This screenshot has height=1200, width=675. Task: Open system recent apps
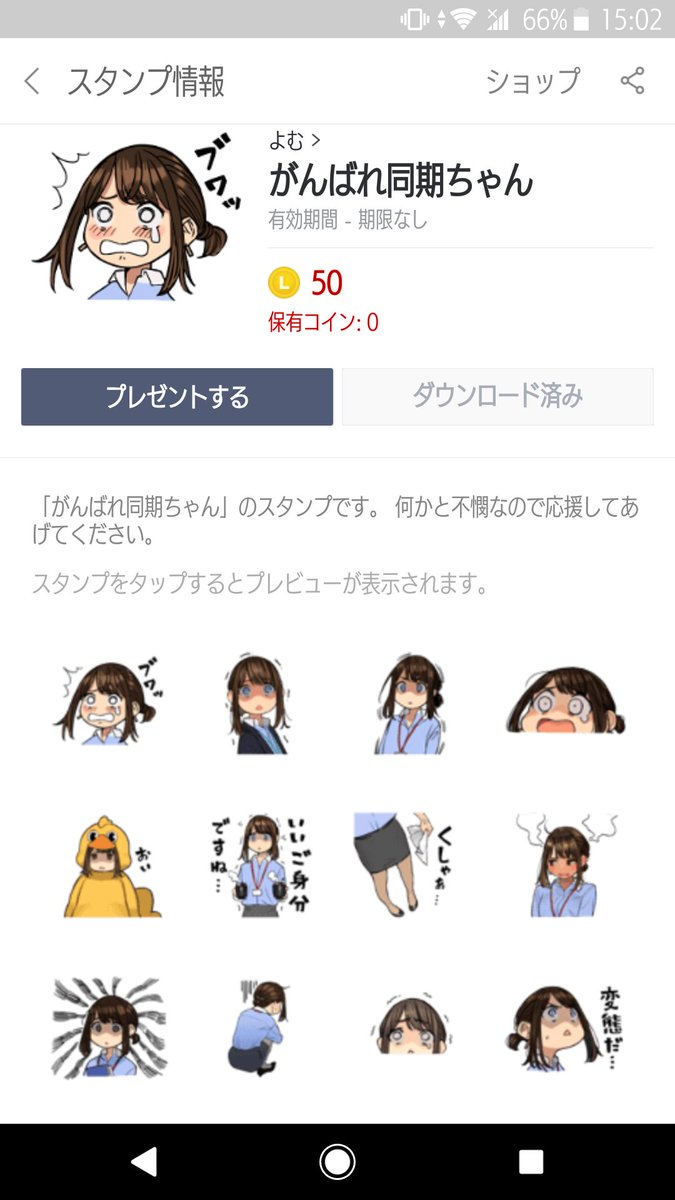(531, 1161)
